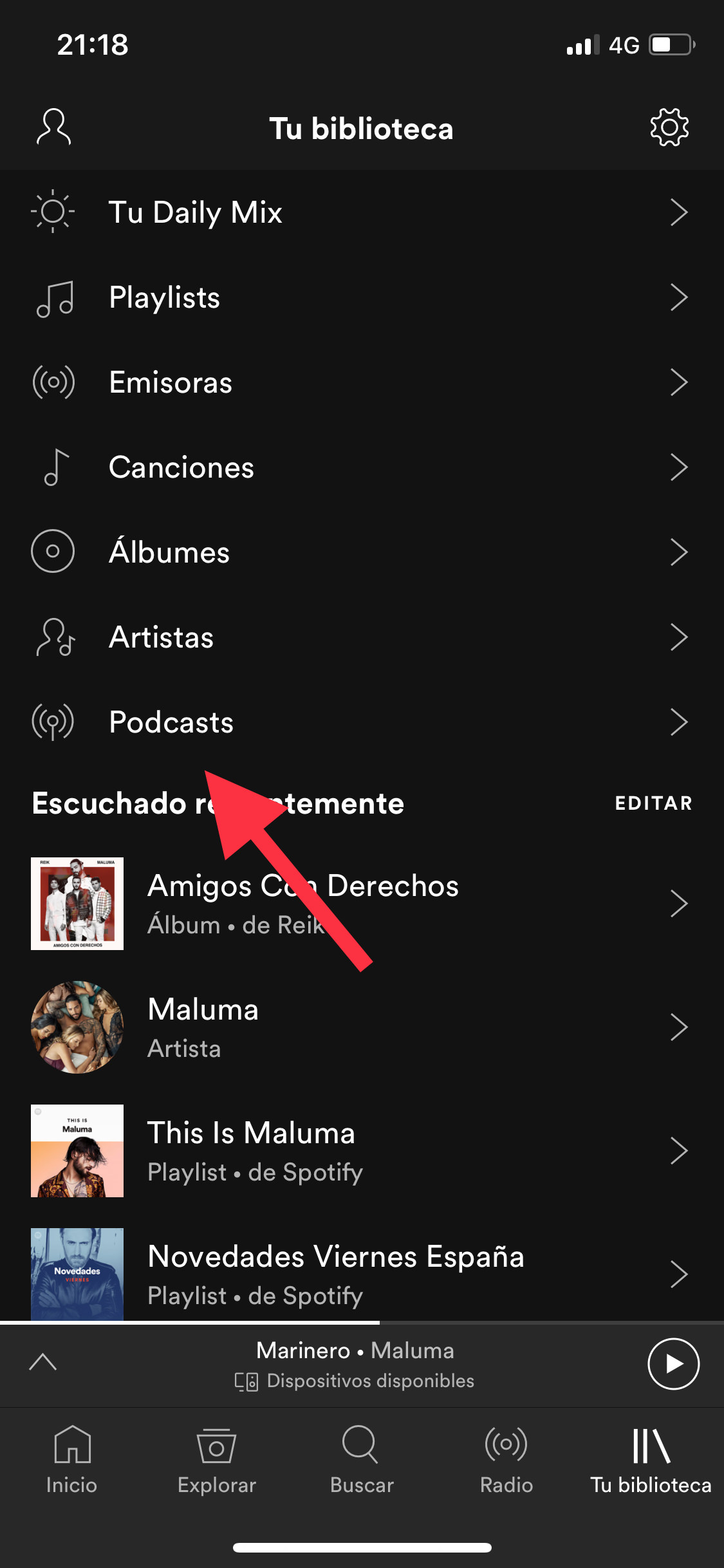Open Artistas section
The height and width of the screenshot is (1568, 724).
tap(360, 637)
